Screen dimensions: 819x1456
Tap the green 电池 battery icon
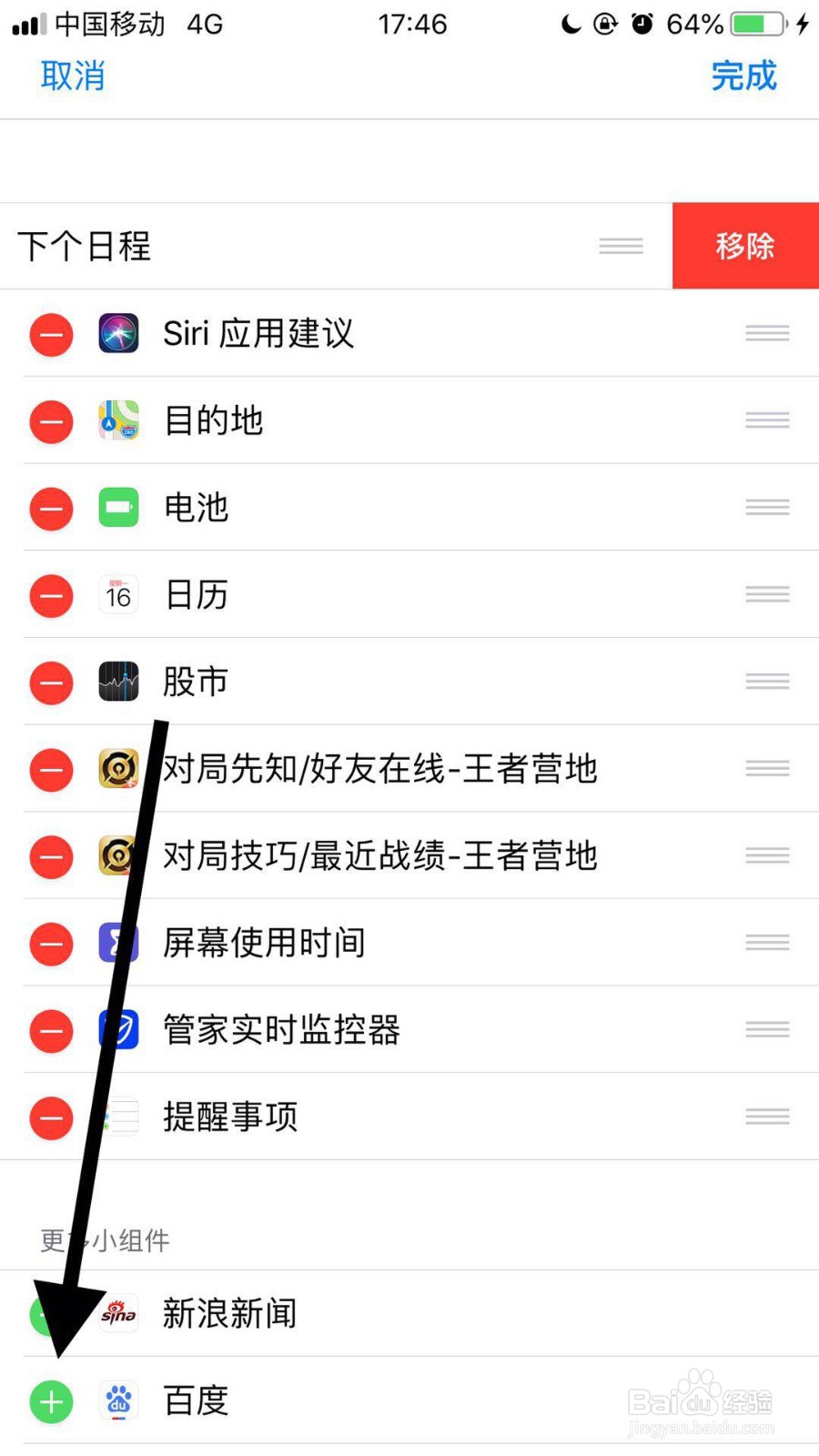click(117, 508)
